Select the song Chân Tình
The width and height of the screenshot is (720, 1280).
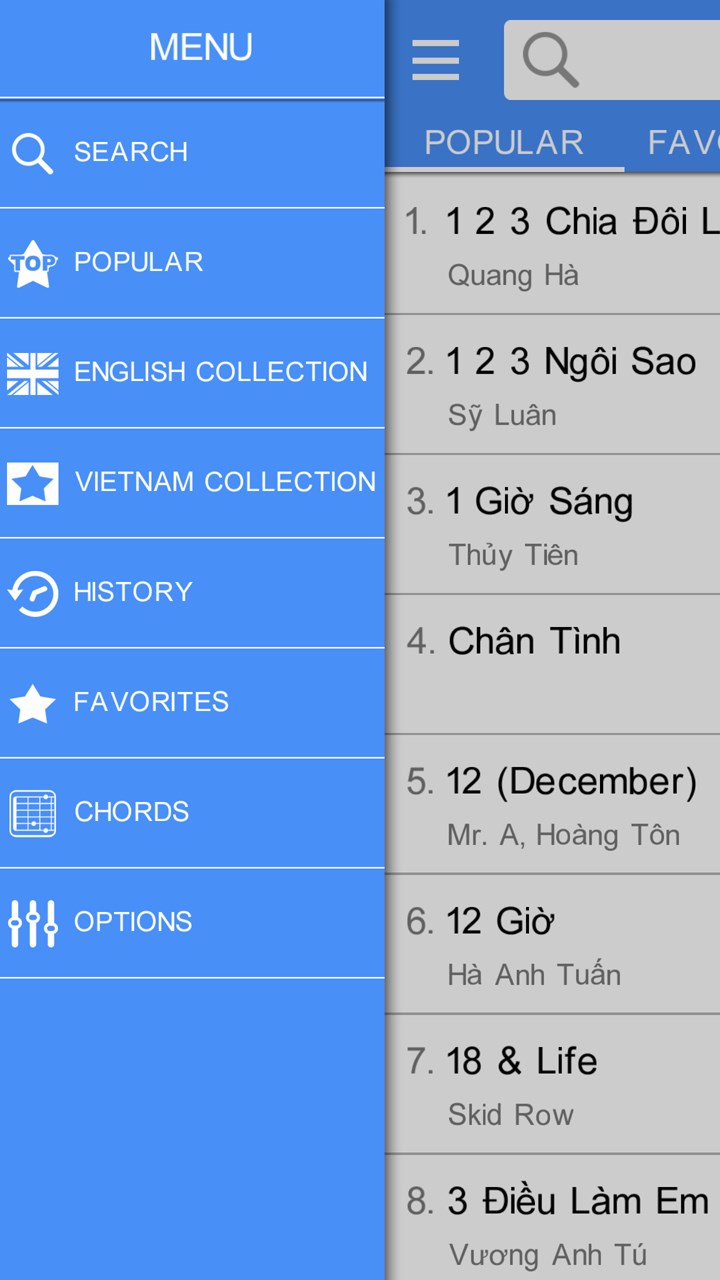click(553, 664)
